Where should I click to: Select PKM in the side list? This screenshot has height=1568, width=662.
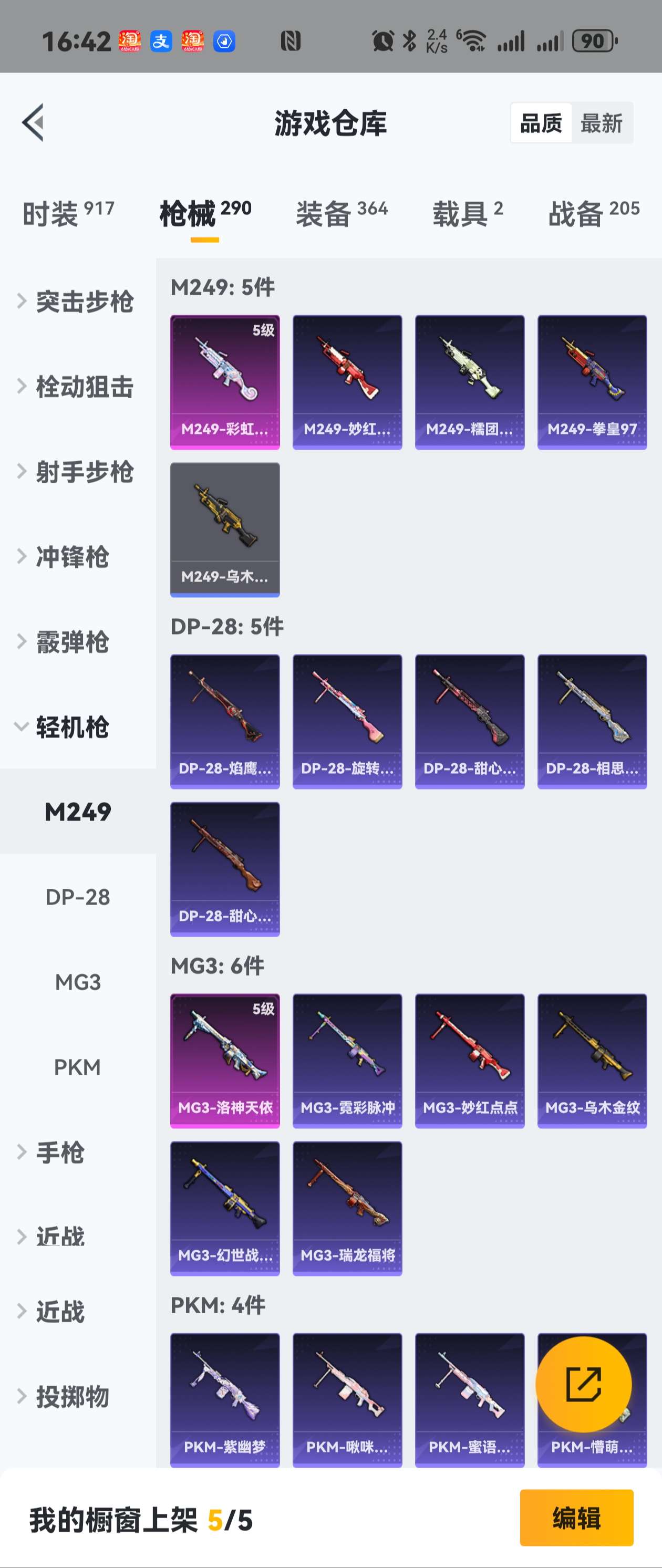coord(77,1067)
